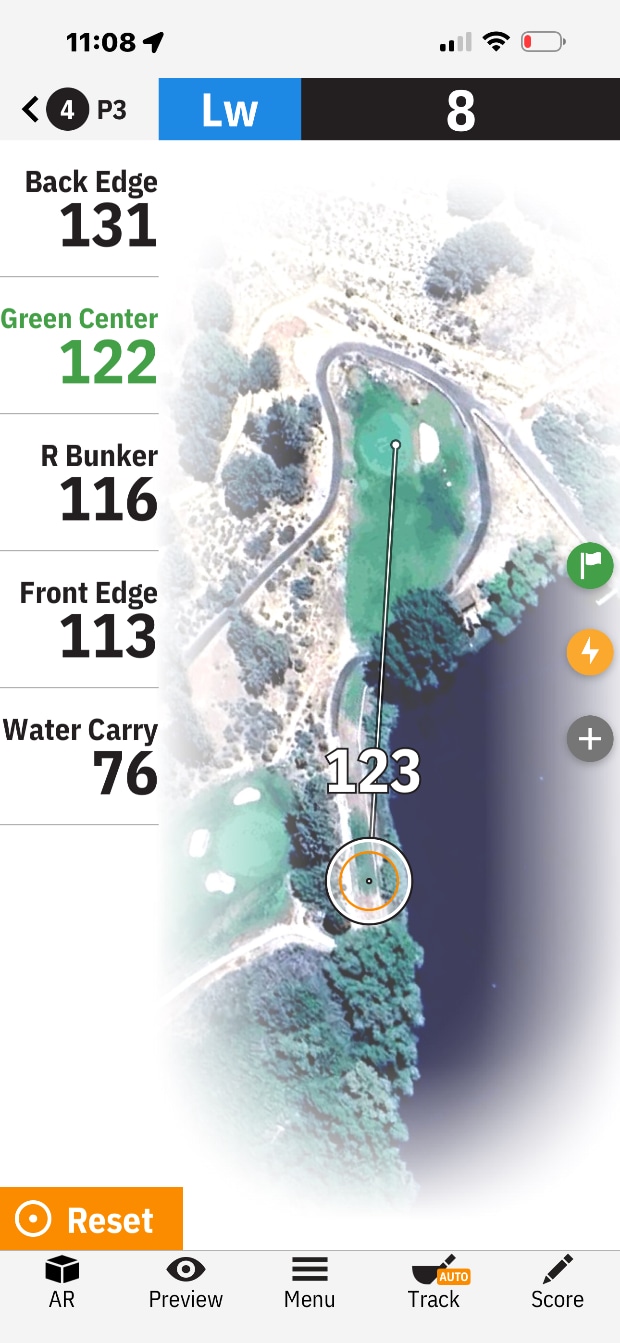
Task: Open shot Track
Action: (x=434, y=1283)
